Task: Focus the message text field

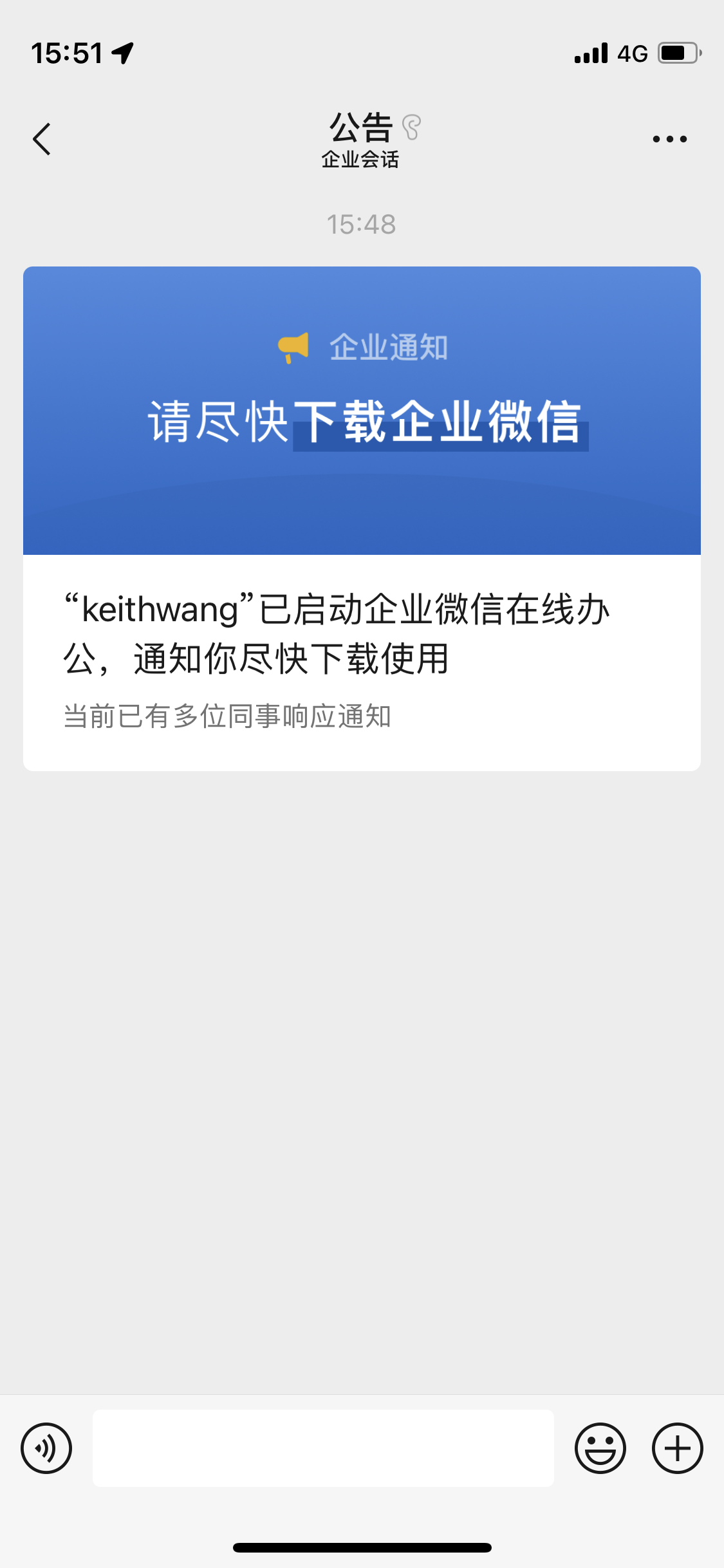Action: pyautogui.click(x=323, y=1448)
